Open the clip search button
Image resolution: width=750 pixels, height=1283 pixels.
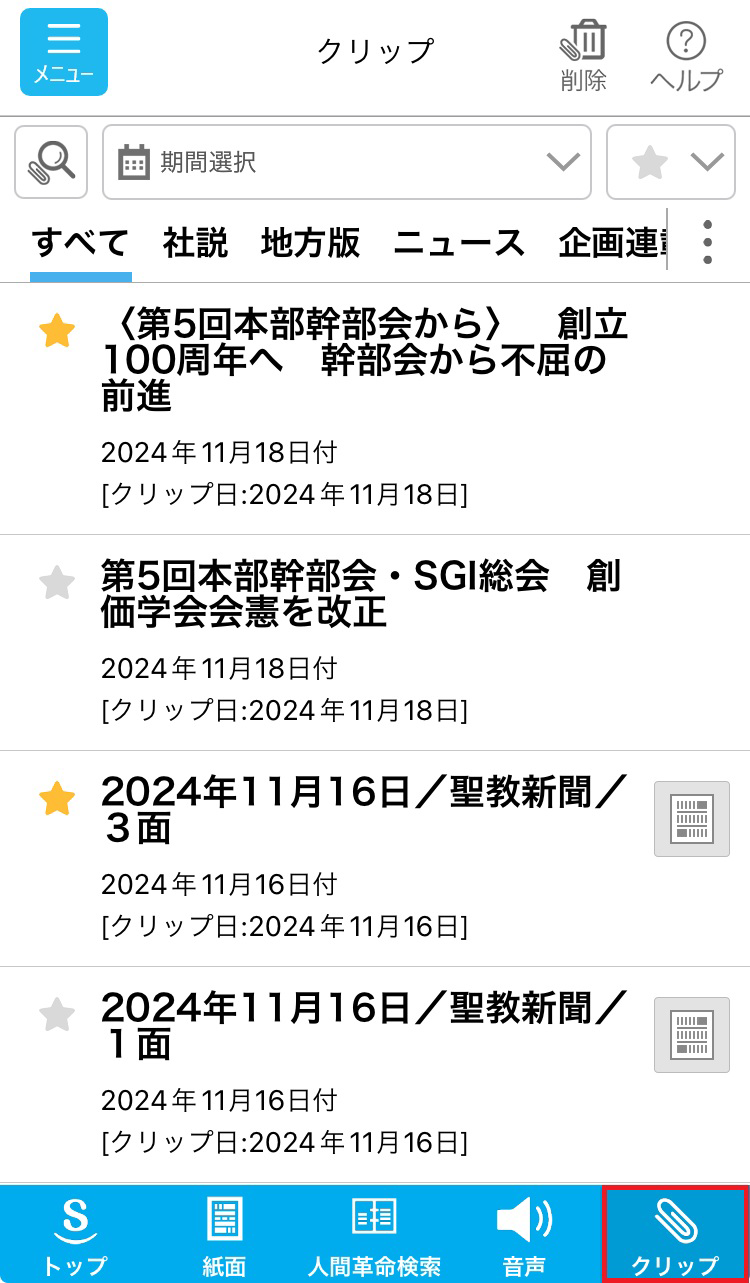point(51,162)
